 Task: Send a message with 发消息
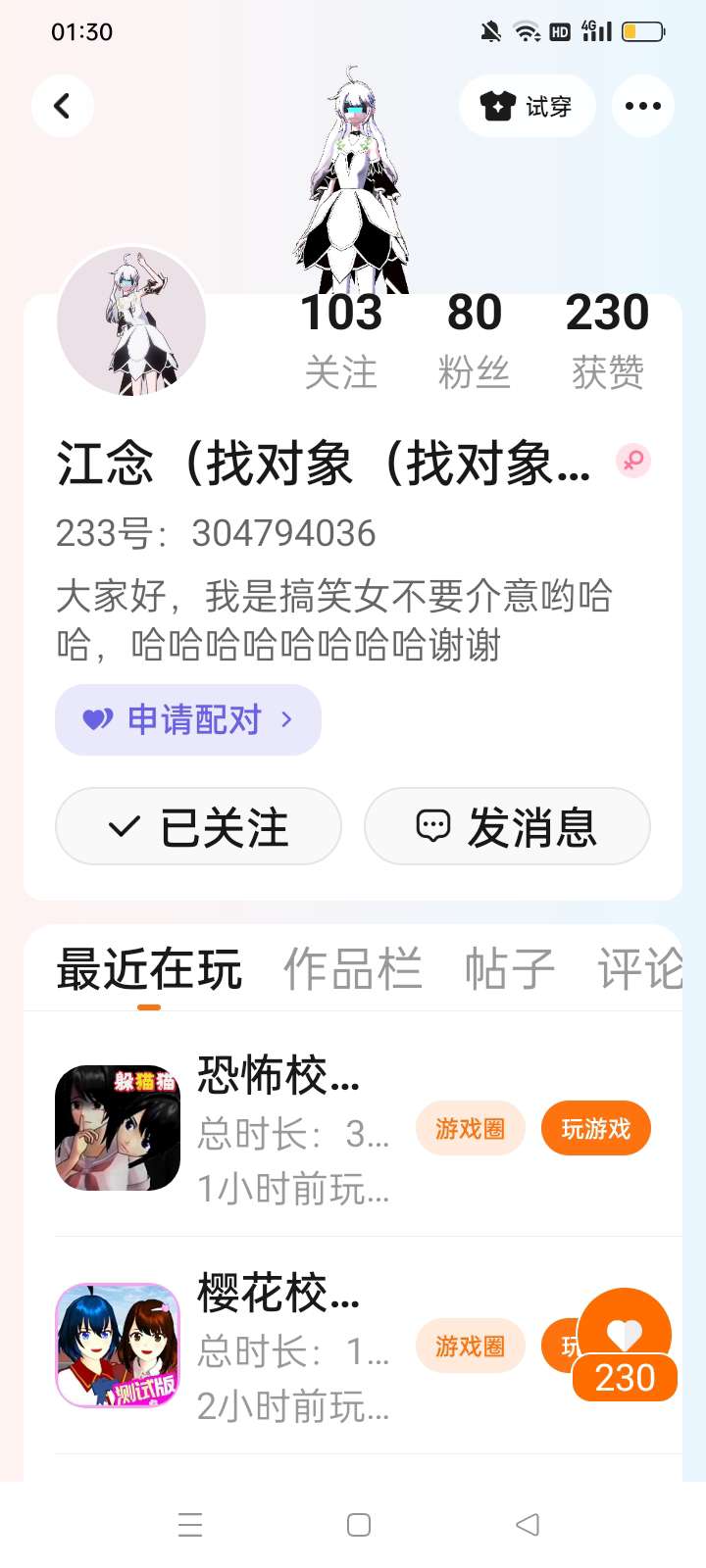click(507, 827)
